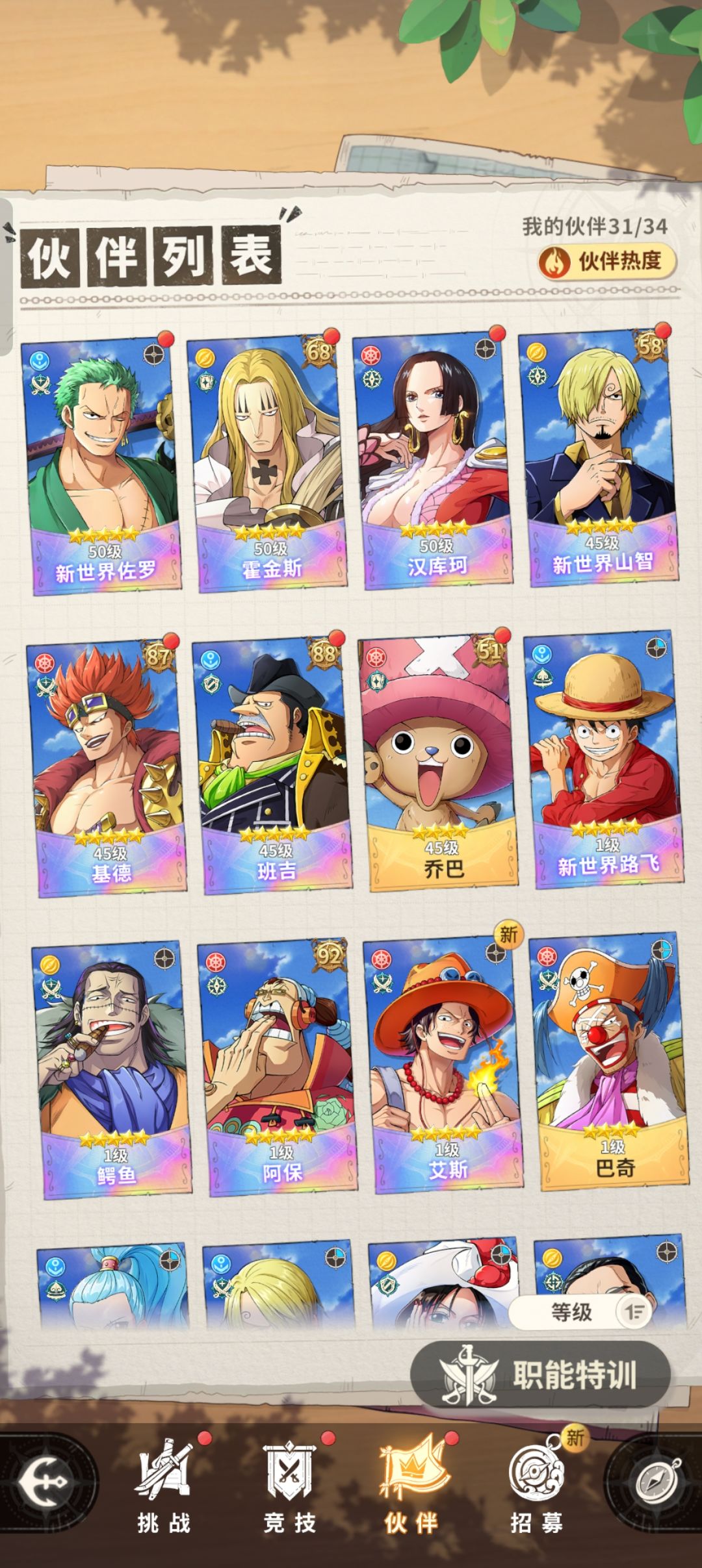
Task: Switch to the 挑战 tab
Action: pyautogui.click(x=164, y=1487)
